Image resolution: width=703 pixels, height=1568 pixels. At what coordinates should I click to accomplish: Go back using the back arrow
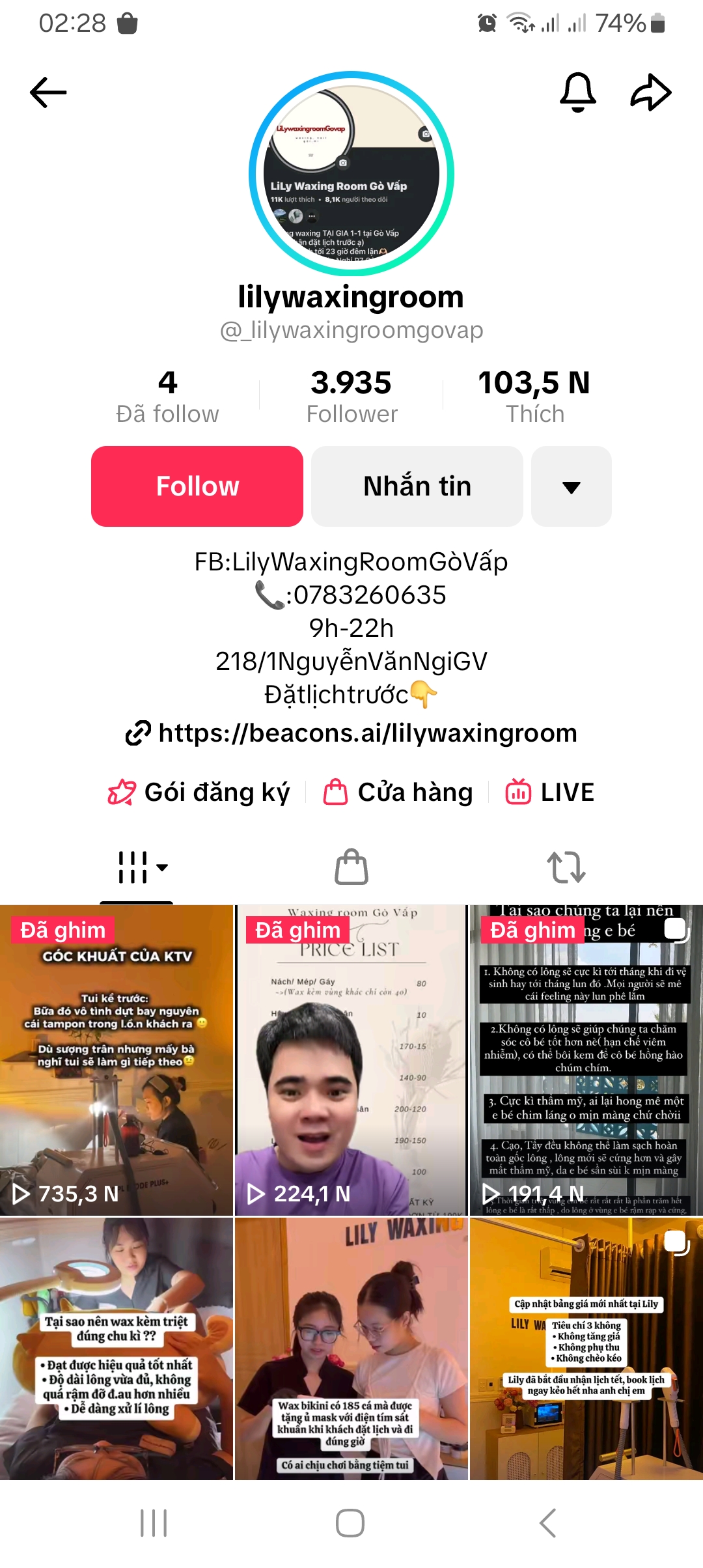pos(46,91)
